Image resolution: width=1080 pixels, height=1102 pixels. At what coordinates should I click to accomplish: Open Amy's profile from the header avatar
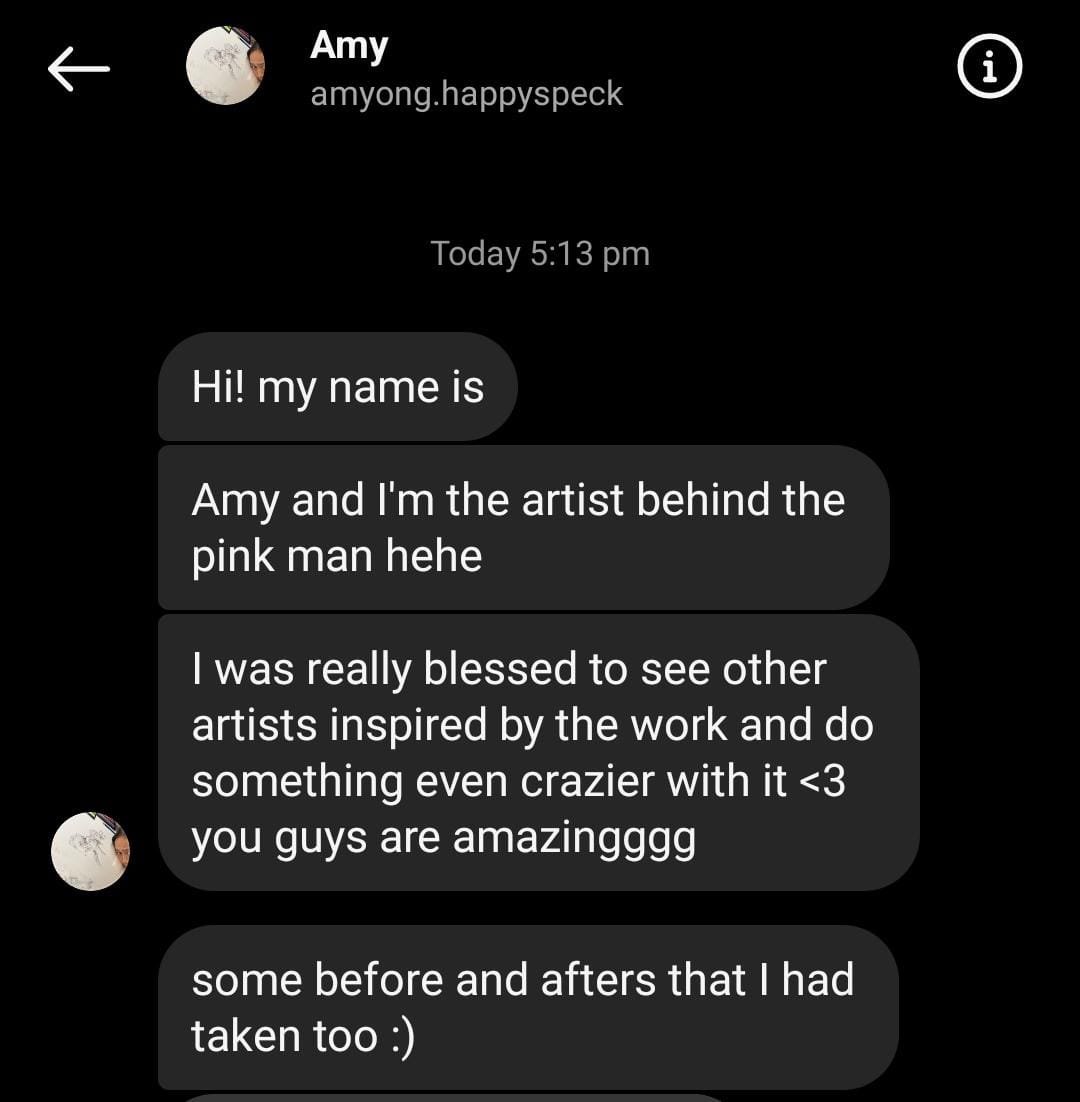tap(226, 67)
